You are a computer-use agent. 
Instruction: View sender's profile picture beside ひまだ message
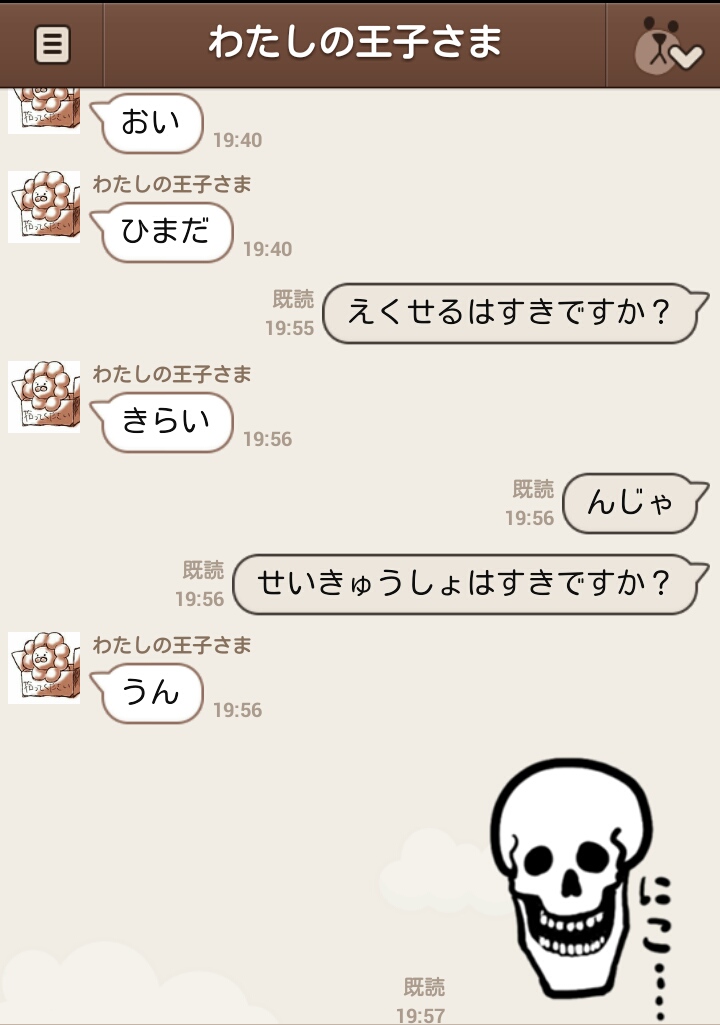[44, 207]
